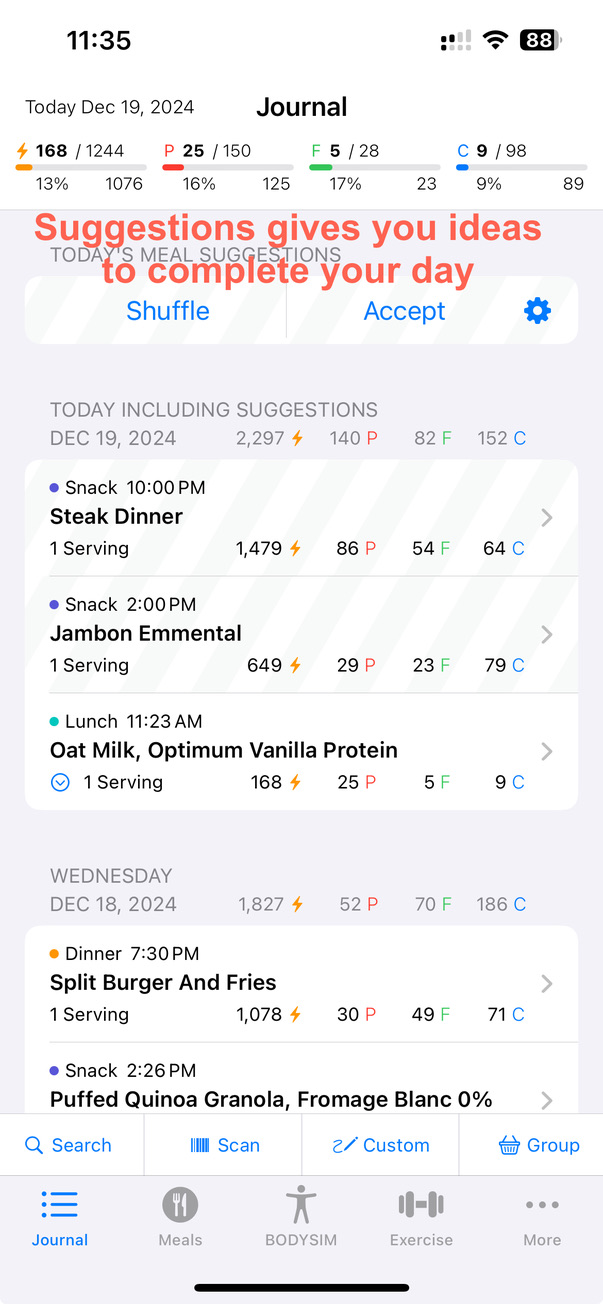Scan a barcode with Scan

click(x=225, y=1145)
